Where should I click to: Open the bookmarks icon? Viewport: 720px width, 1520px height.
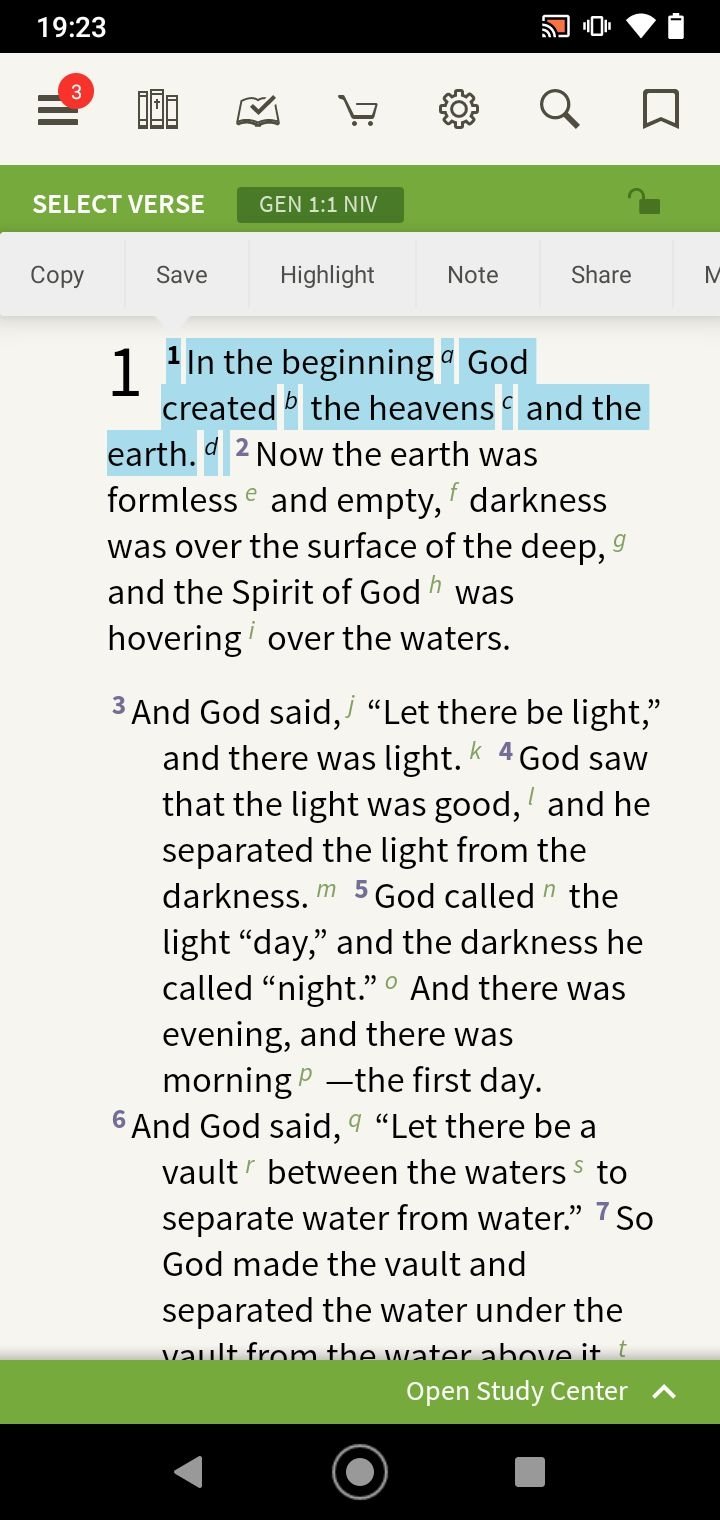tap(661, 109)
